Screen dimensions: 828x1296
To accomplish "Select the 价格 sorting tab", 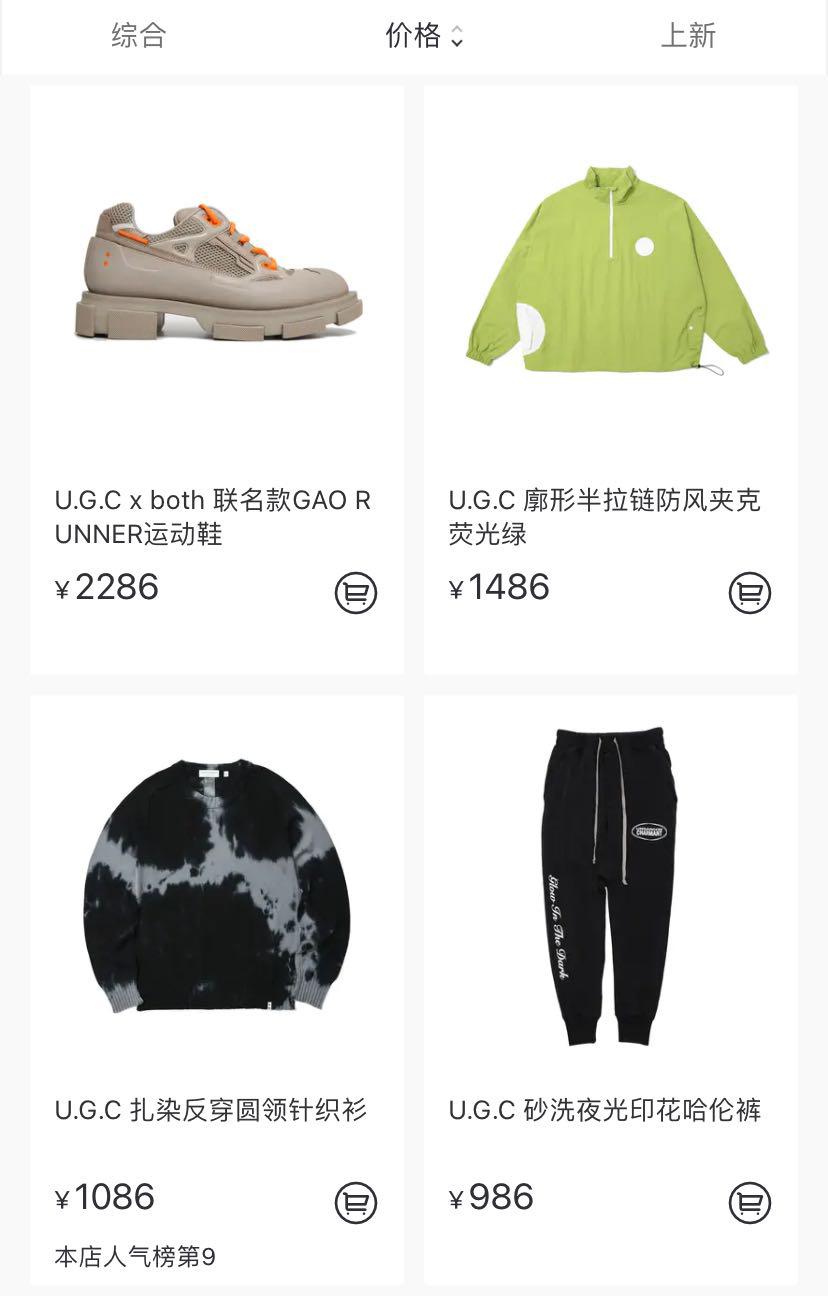I will pyautogui.click(x=412, y=36).
